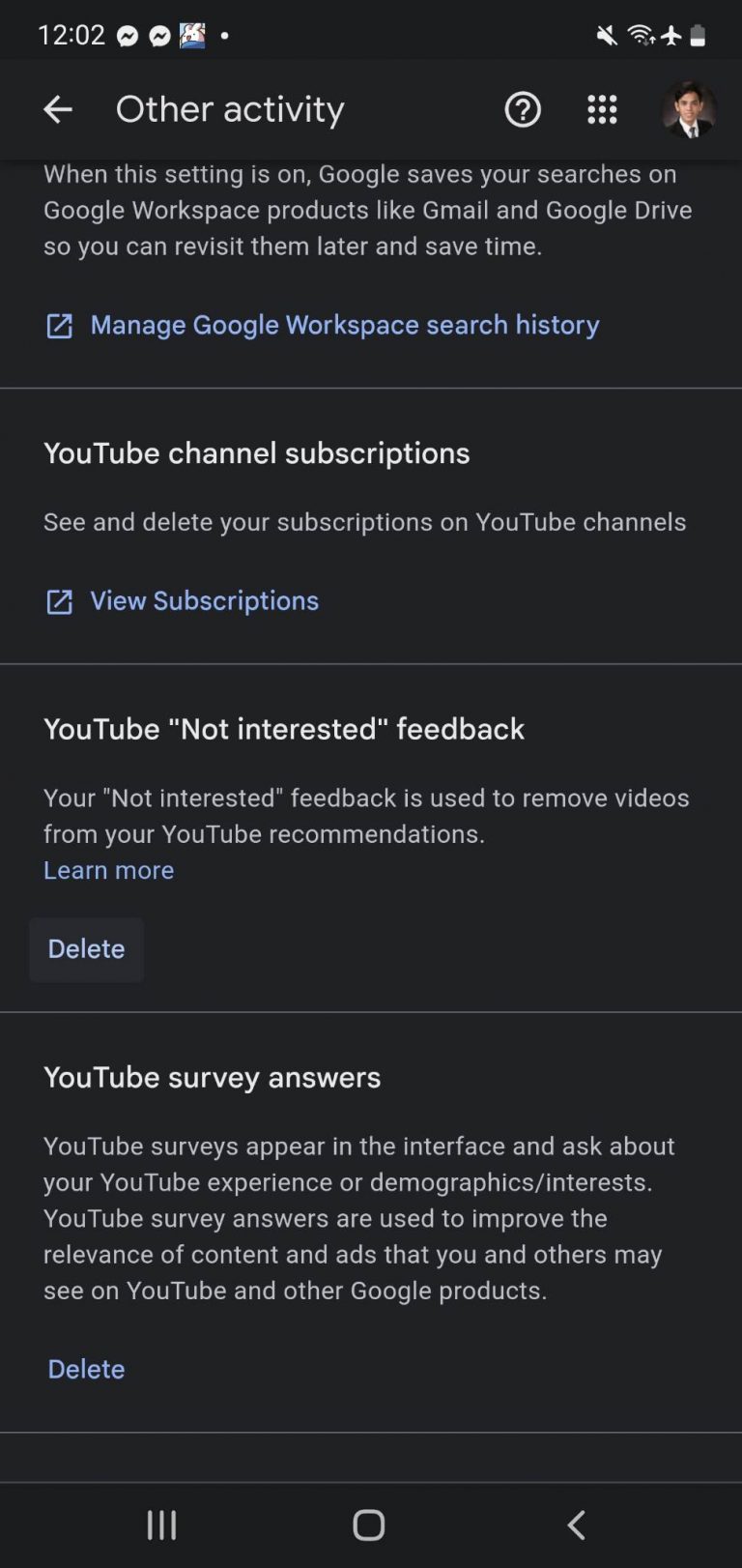
Task: Tap the external-link icon beside Manage Google Workspace search history
Action: point(59,326)
